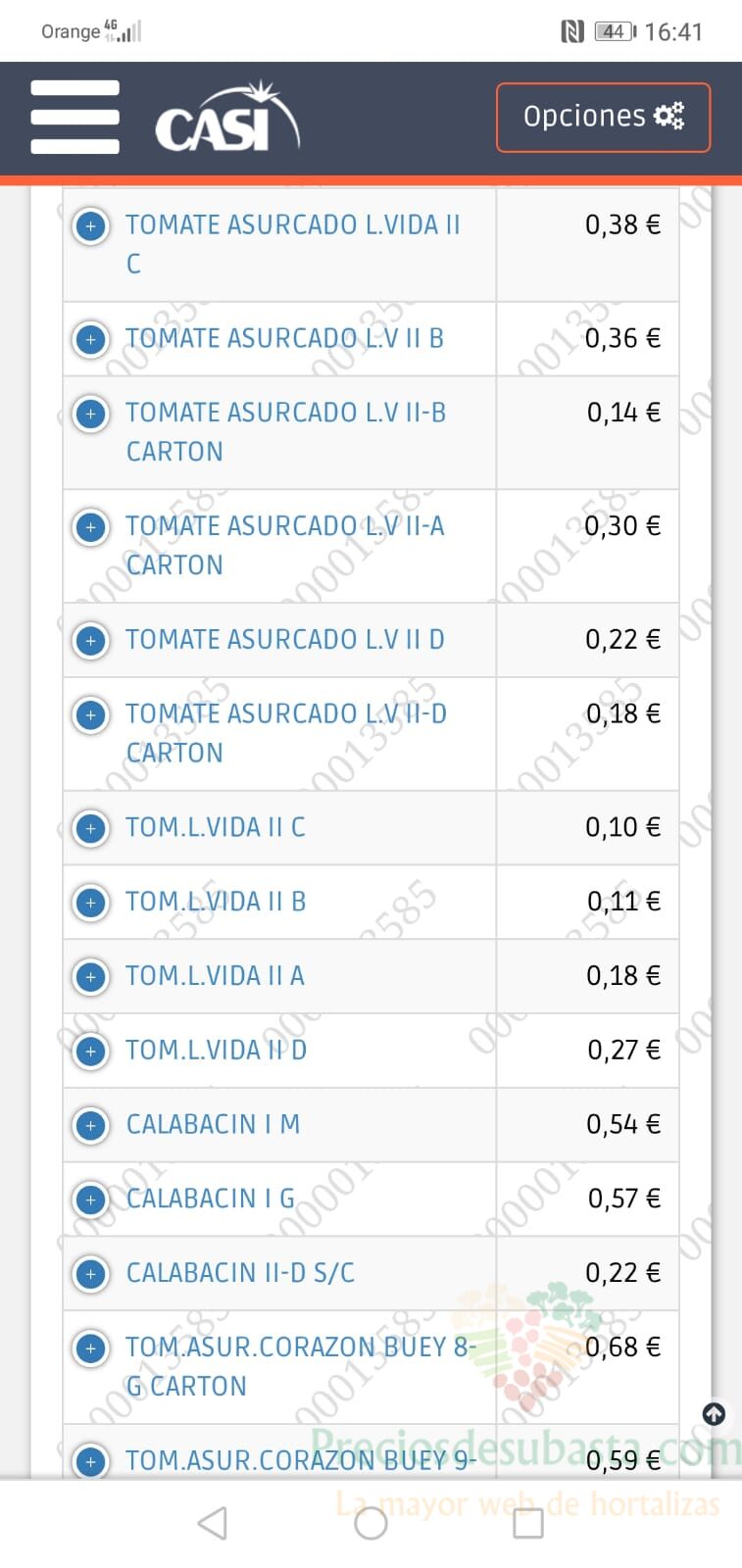Expand the TOM.L.VIDA II D row

[91, 1052]
